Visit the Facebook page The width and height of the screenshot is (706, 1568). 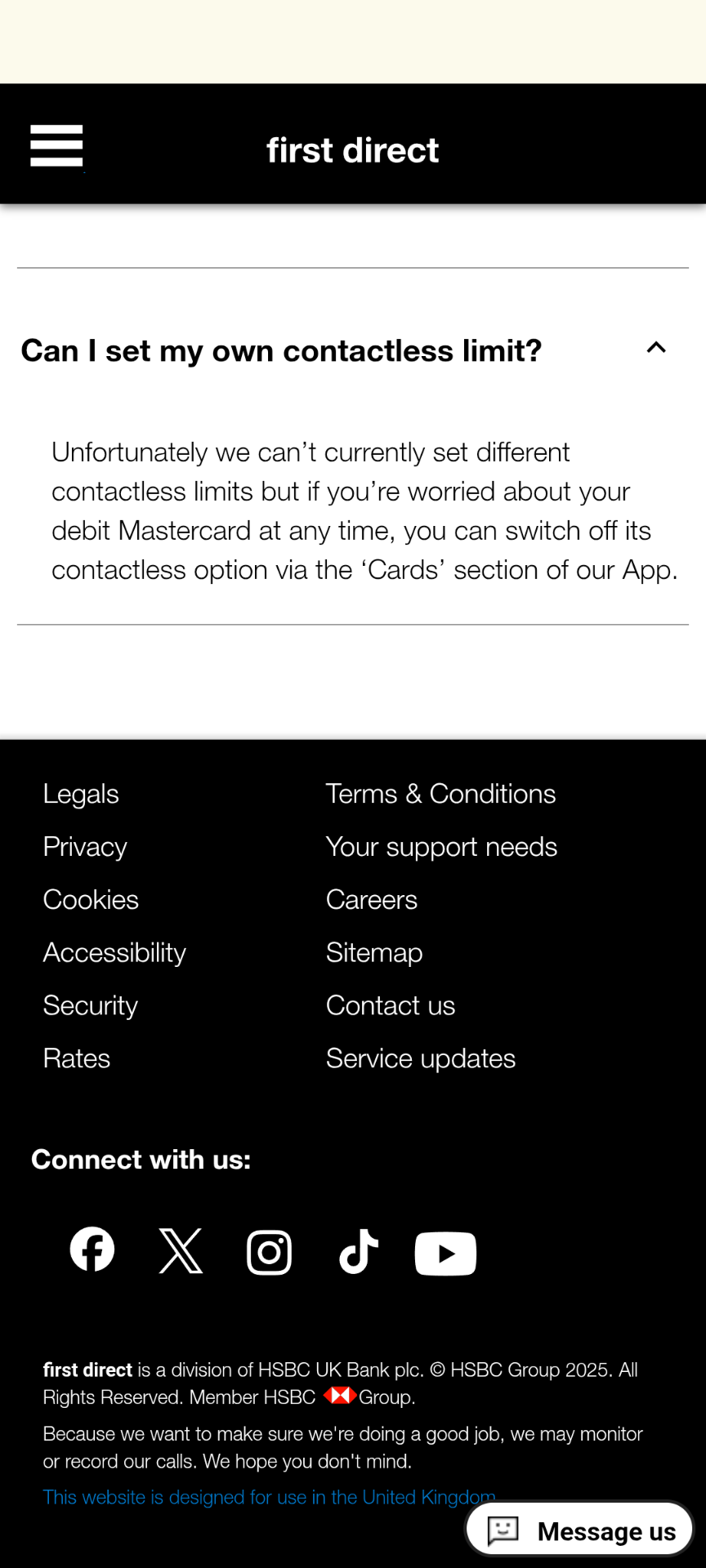click(x=92, y=1249)
